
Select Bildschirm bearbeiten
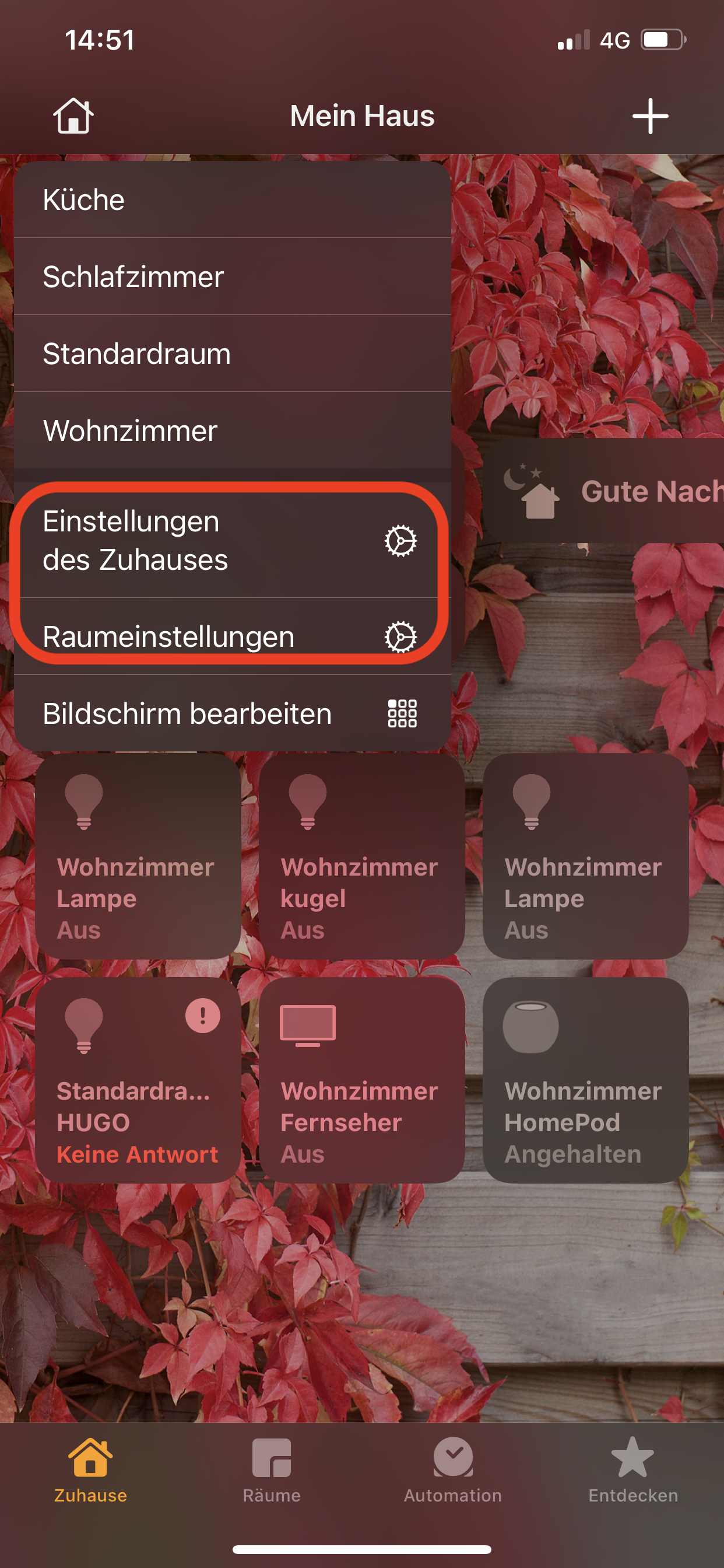click(231, 713)
